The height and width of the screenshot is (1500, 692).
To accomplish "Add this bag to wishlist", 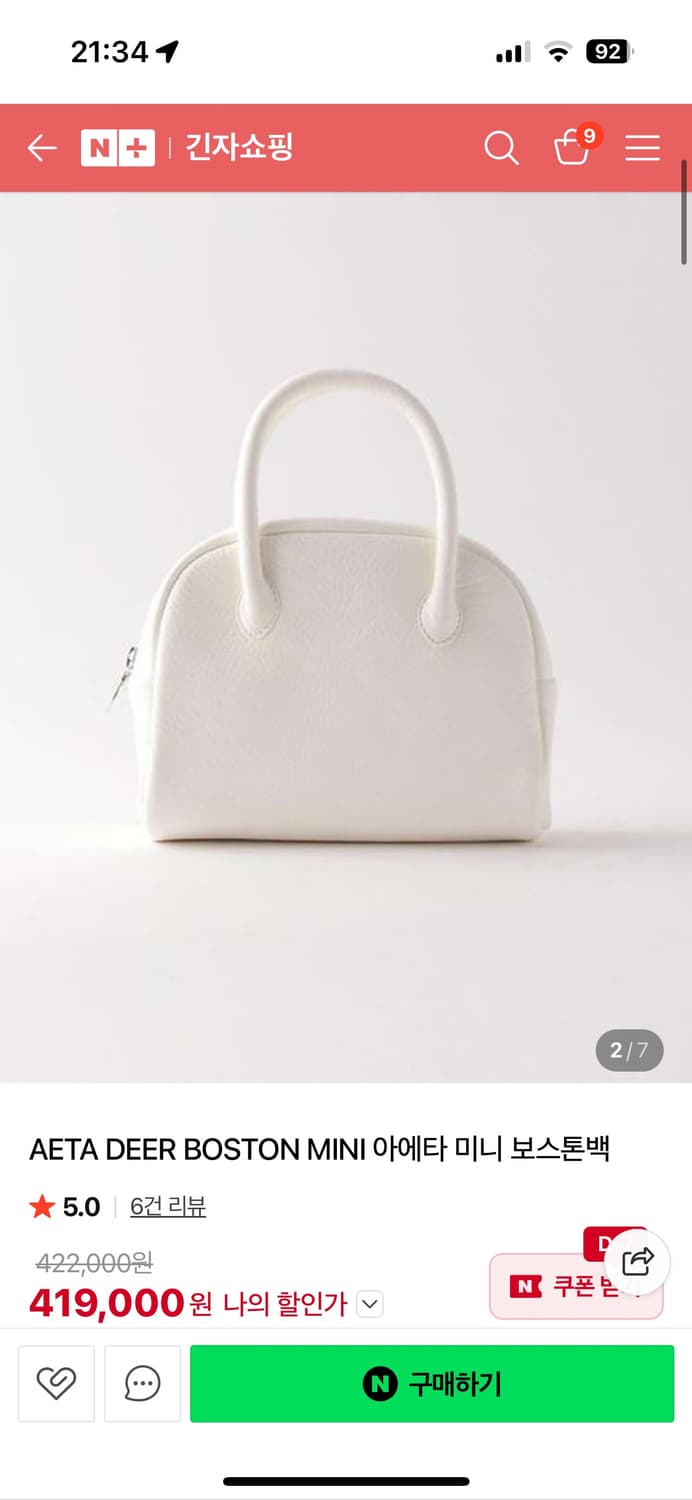I will [56, 1383].
